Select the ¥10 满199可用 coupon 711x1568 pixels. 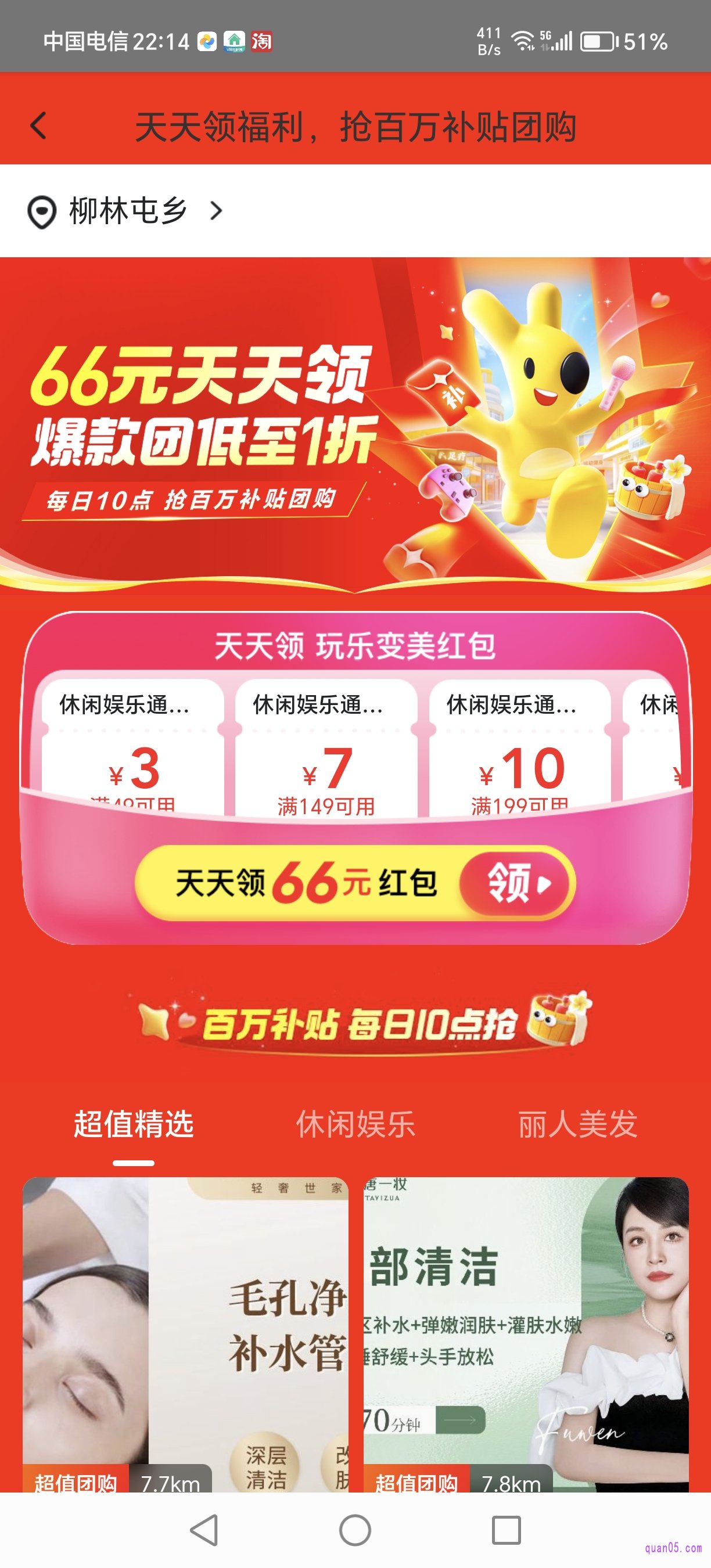520,749
